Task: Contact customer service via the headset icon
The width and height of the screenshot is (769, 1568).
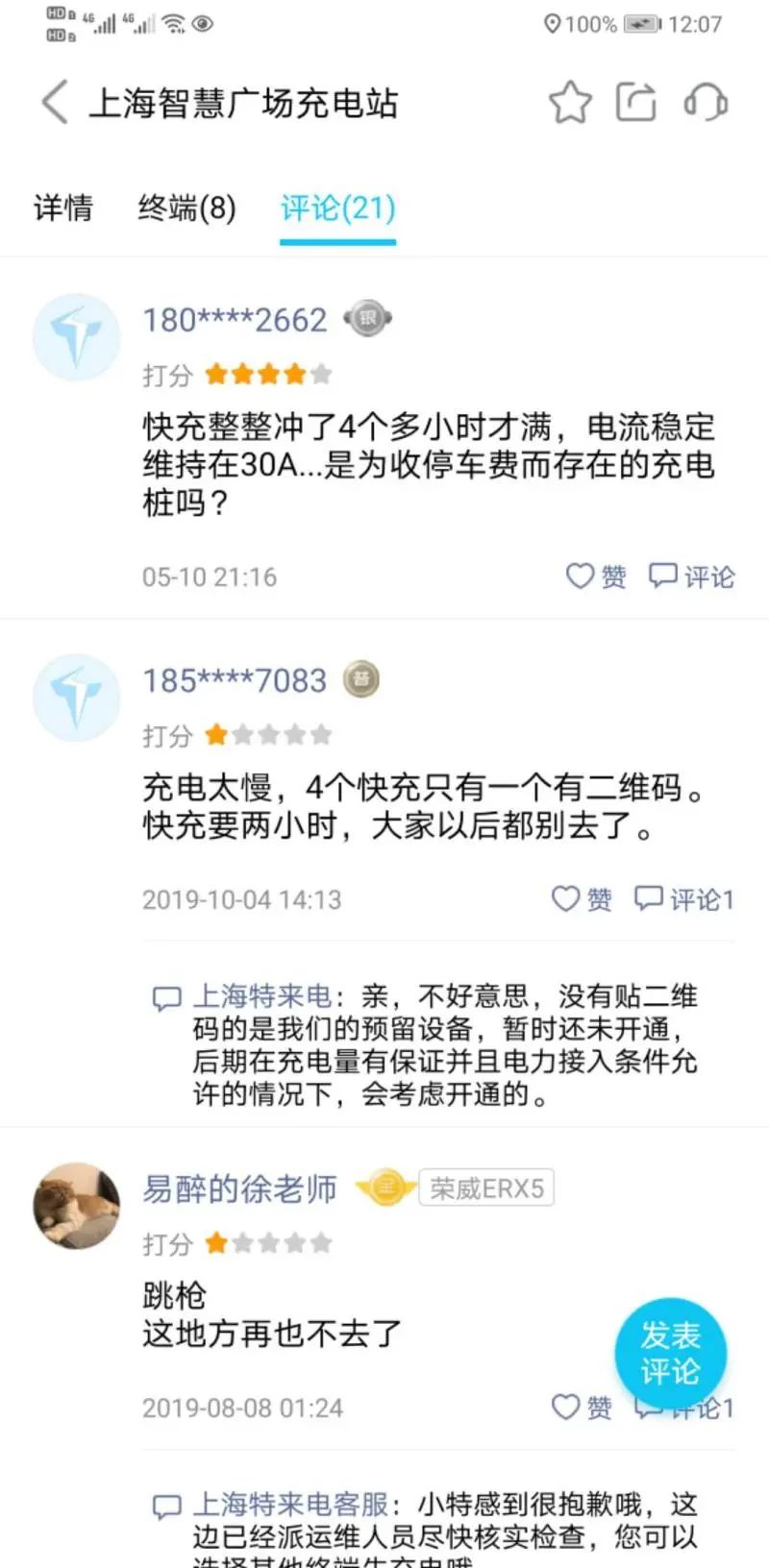Action: (705, 102)
